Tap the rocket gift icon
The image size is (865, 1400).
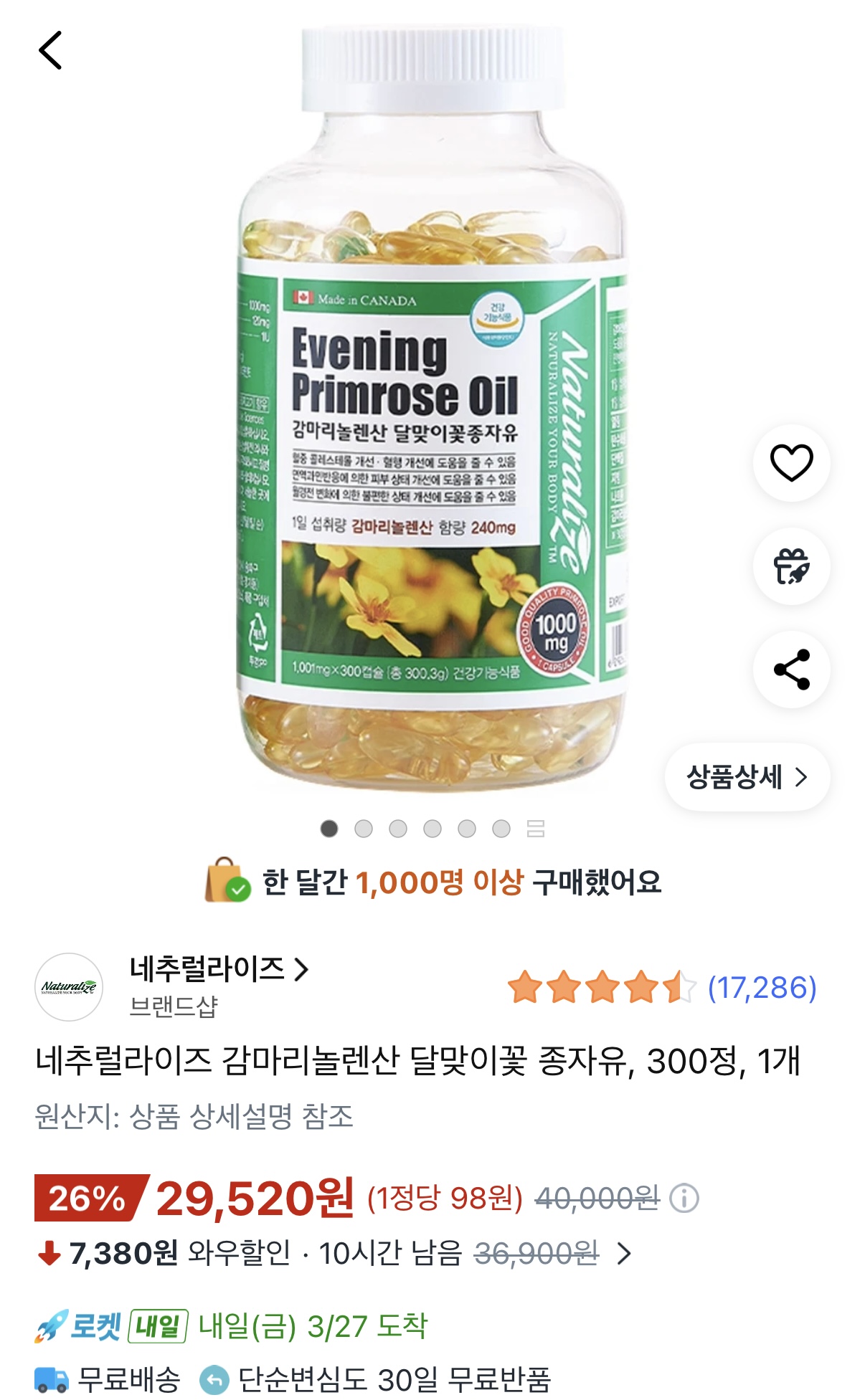[x=791, y=566]
